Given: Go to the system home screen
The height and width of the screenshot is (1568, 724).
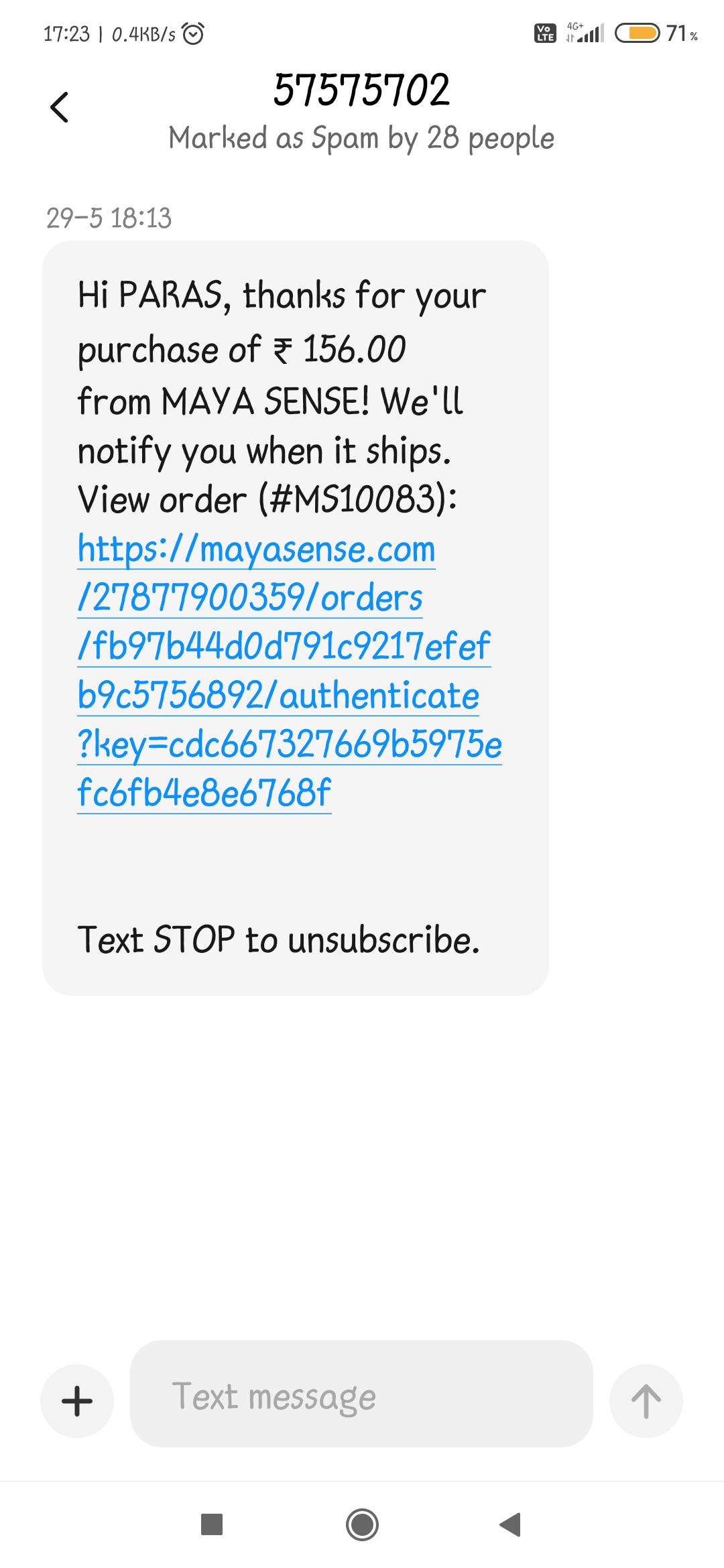Looking at the screenshot, I should (x=362, y=1525).
